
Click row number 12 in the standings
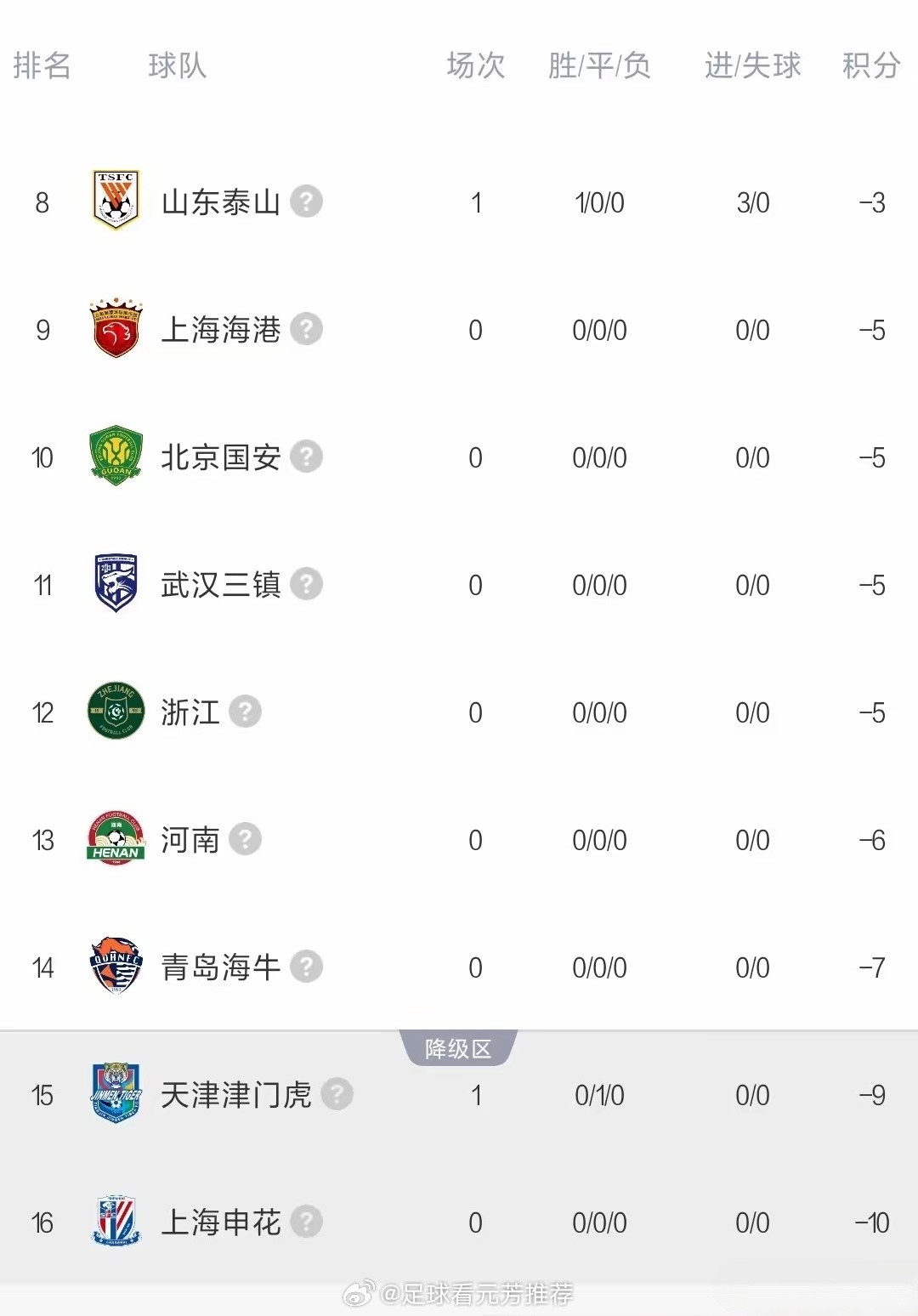click(42, 712)
